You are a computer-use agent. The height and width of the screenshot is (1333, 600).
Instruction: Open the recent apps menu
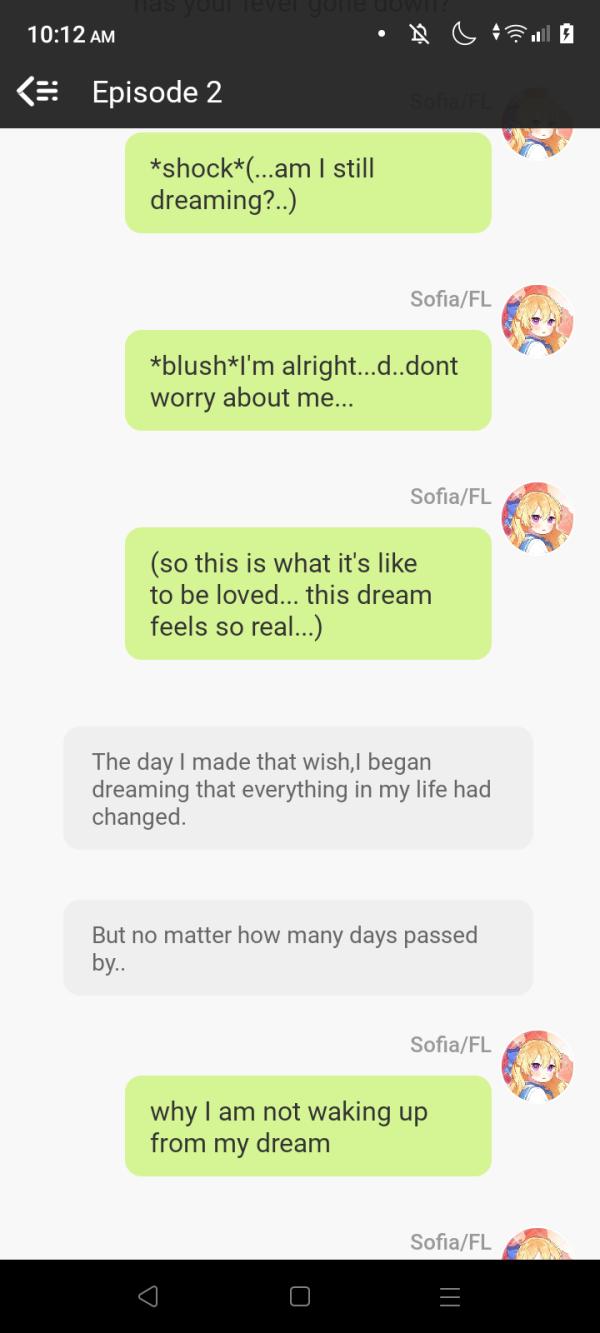point(450,1296)
